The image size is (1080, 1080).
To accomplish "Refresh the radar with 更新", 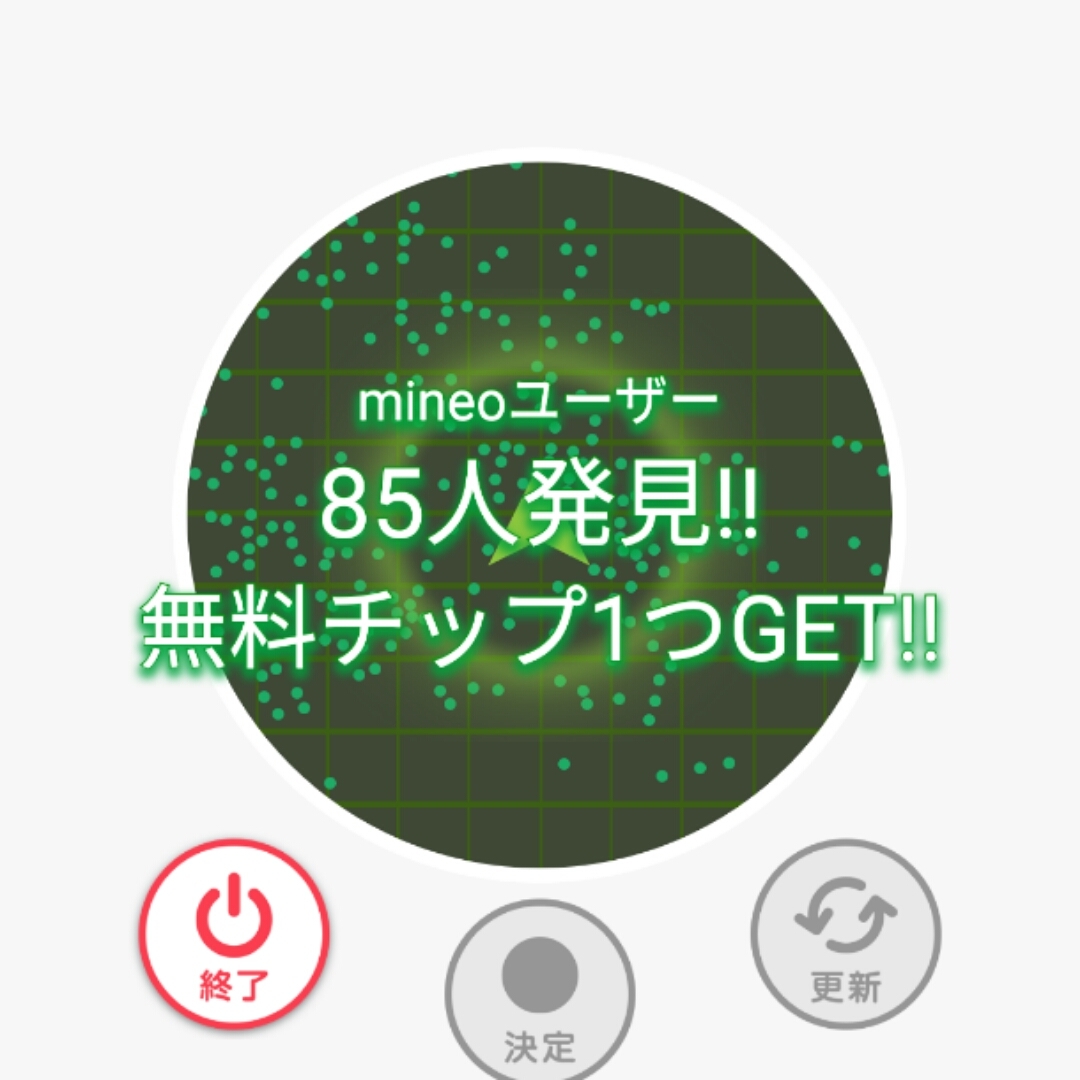I will [x=845, y=933].
